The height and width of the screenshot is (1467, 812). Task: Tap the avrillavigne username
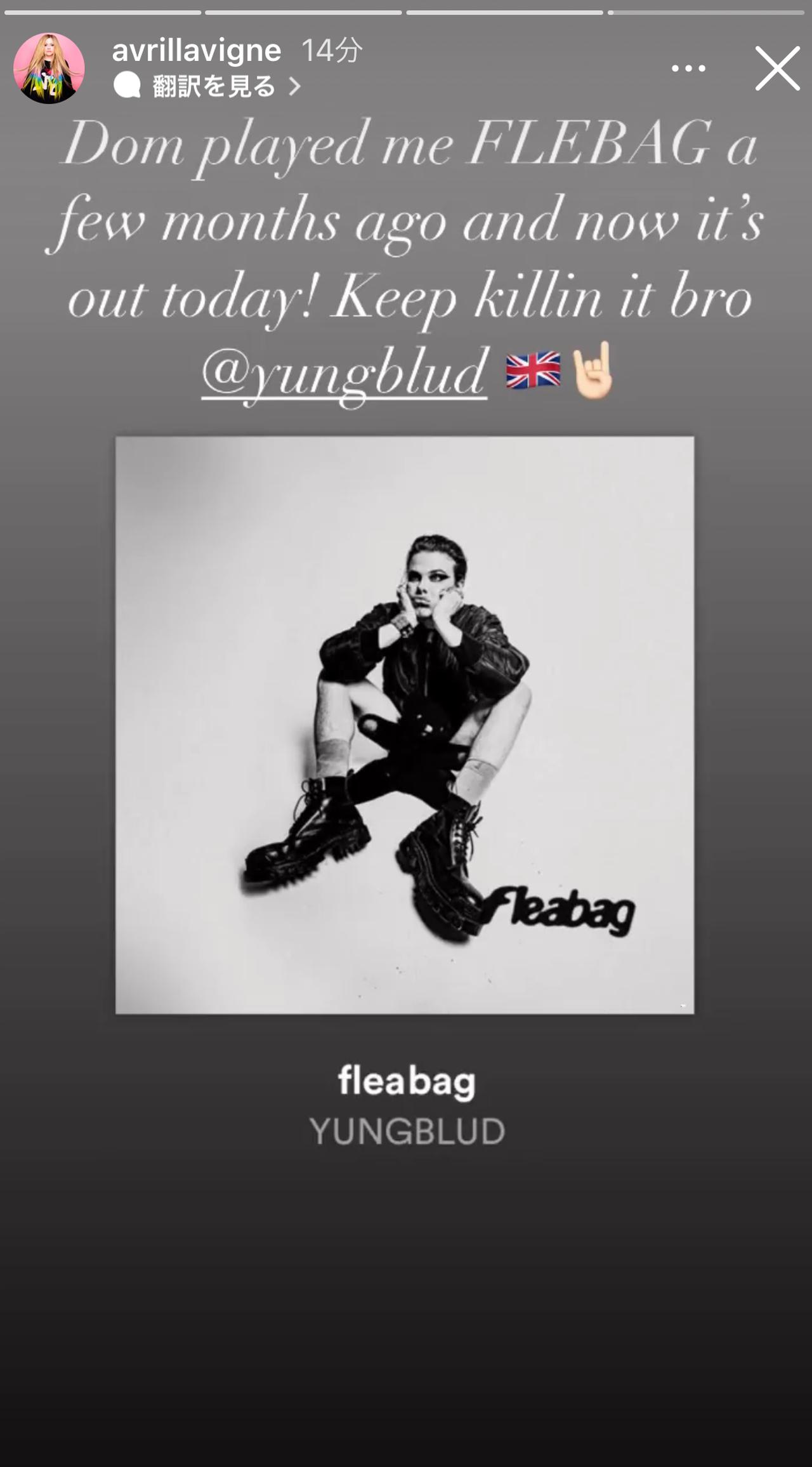(196, 50)
